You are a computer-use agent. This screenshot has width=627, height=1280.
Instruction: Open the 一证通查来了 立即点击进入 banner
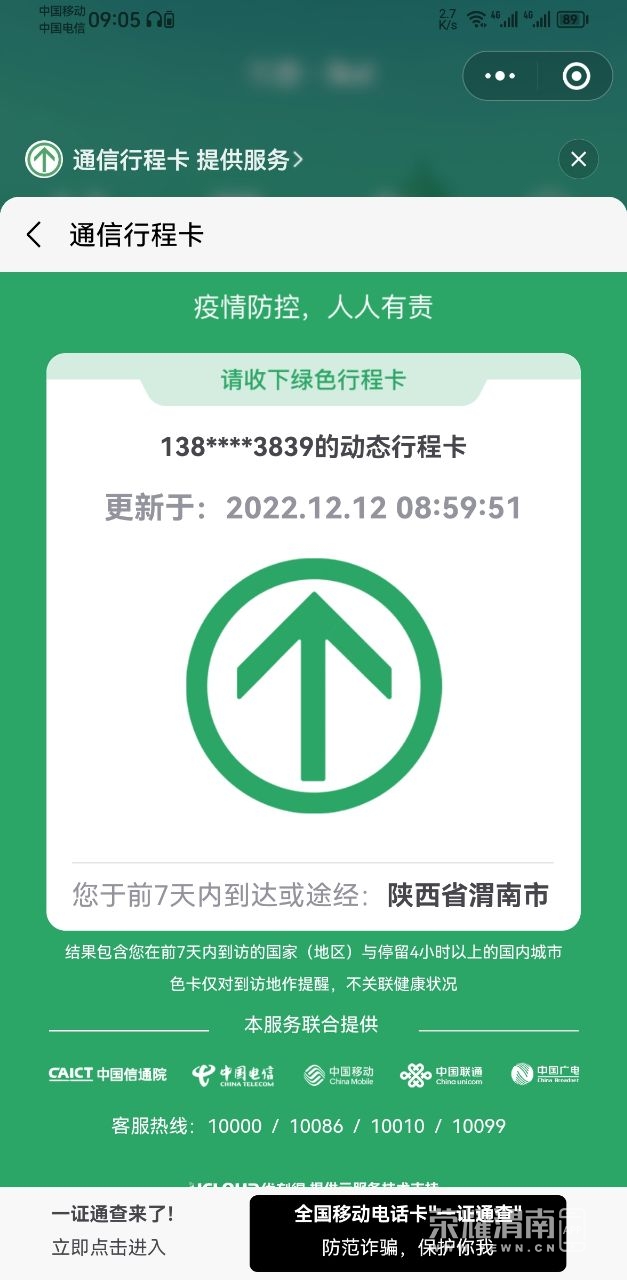[x=113, y=1231]
